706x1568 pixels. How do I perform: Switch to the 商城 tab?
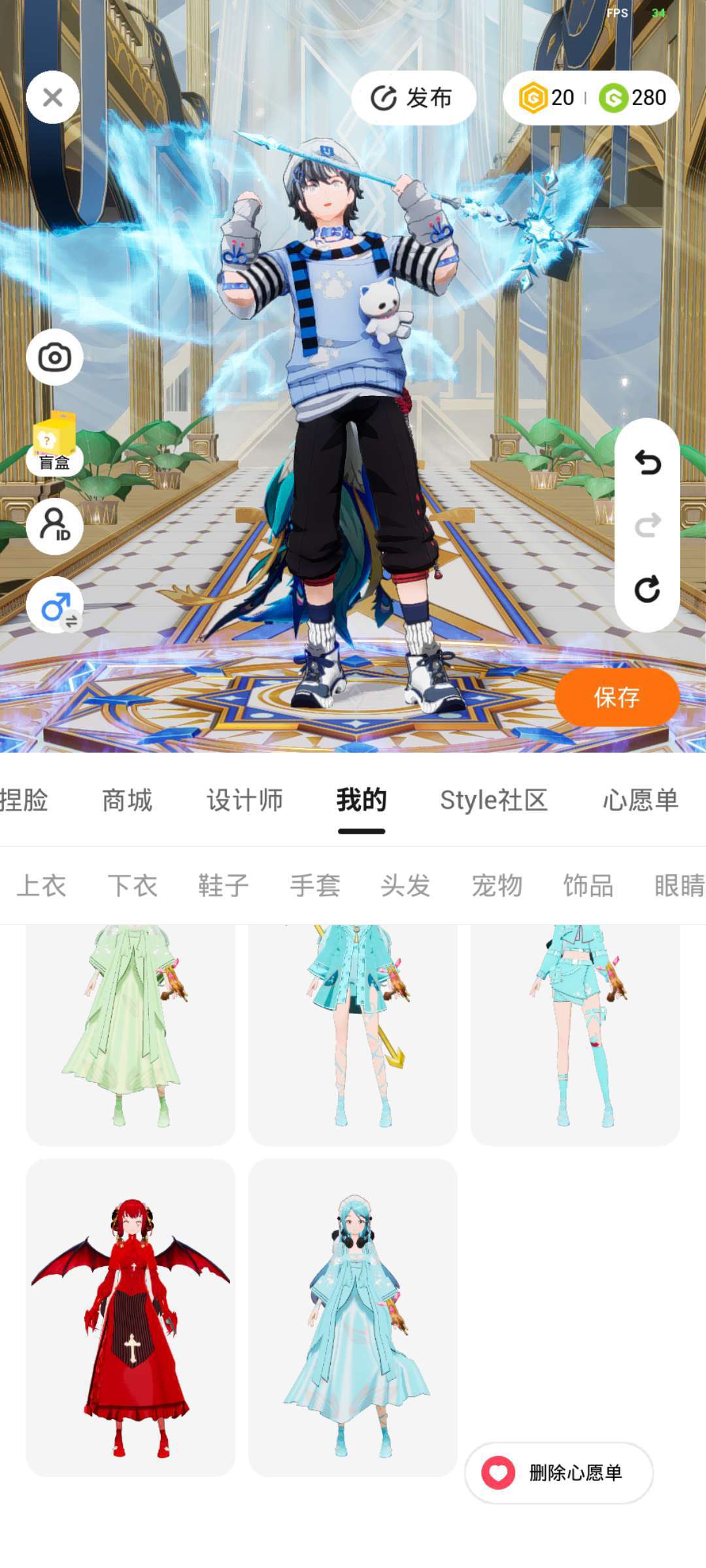pos(127,800)
